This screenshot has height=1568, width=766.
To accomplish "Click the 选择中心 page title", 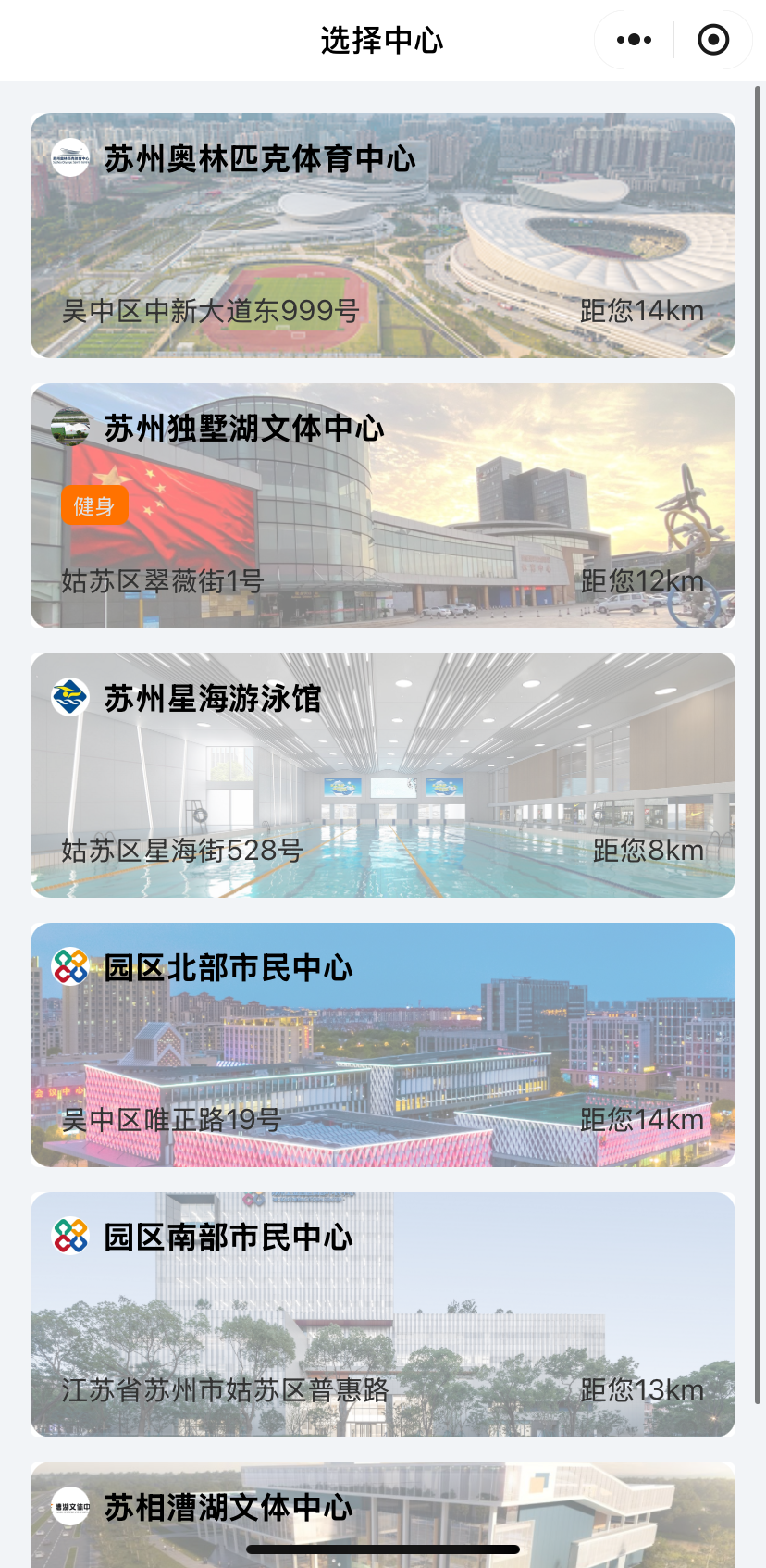I will click(383, 40).
